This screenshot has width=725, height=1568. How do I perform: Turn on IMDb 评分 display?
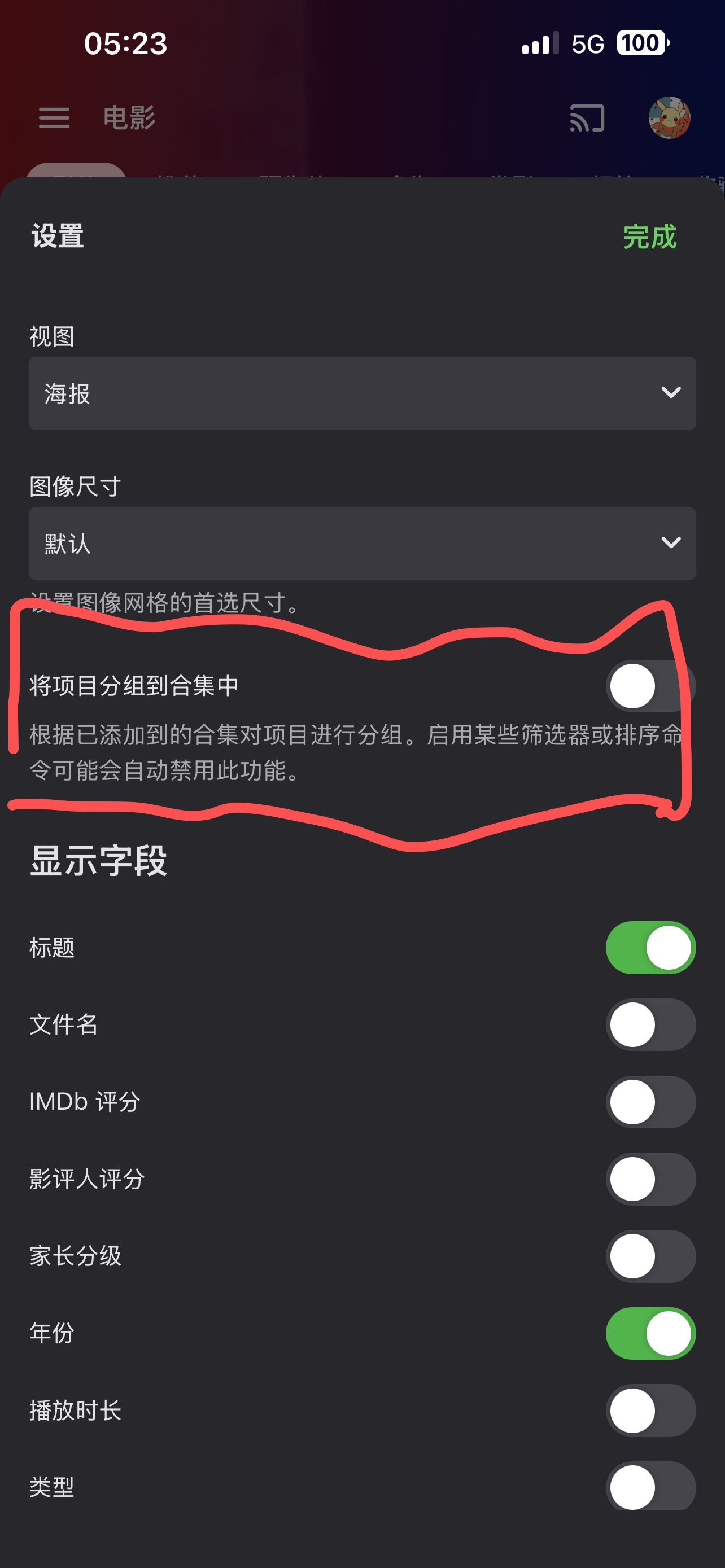coord(650,1102)
